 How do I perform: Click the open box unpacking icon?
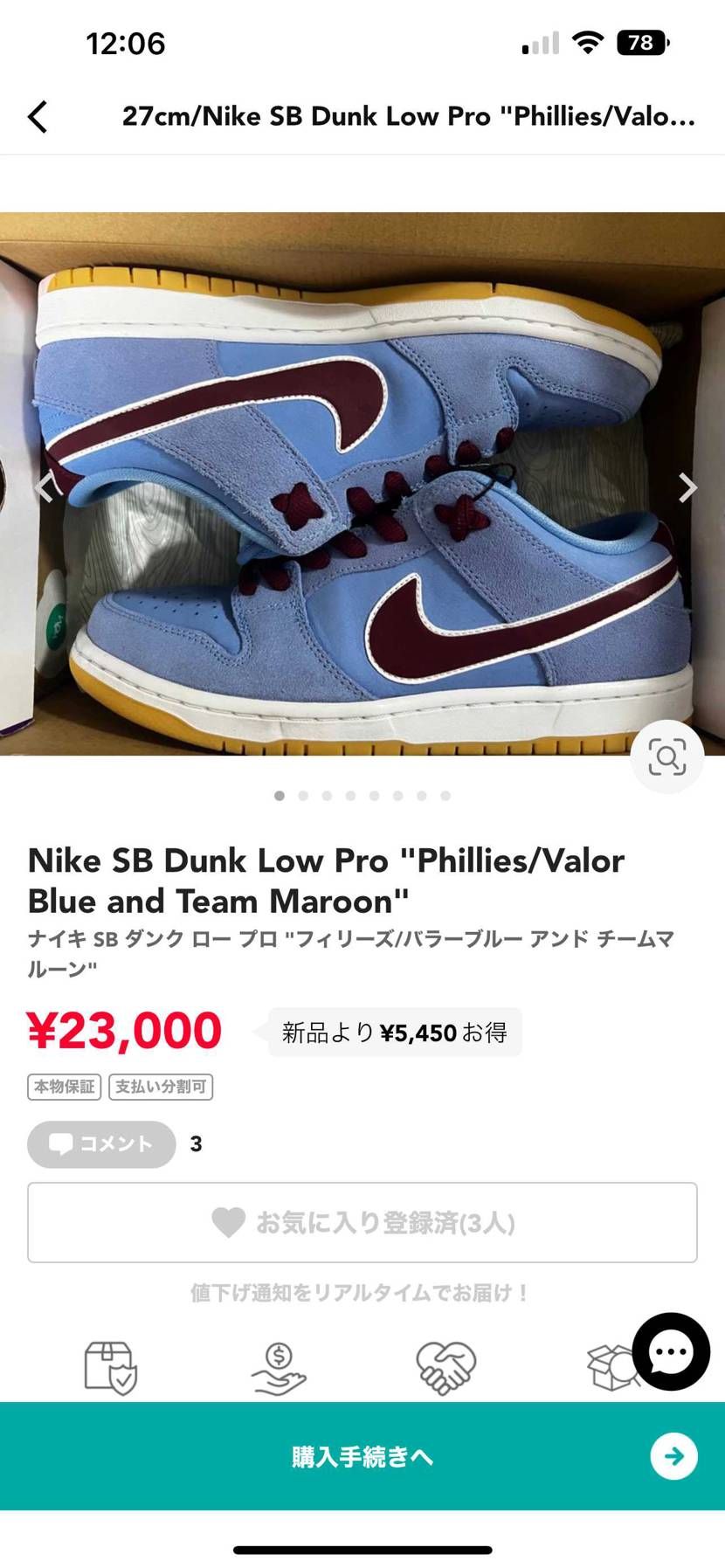point(609,1367)
